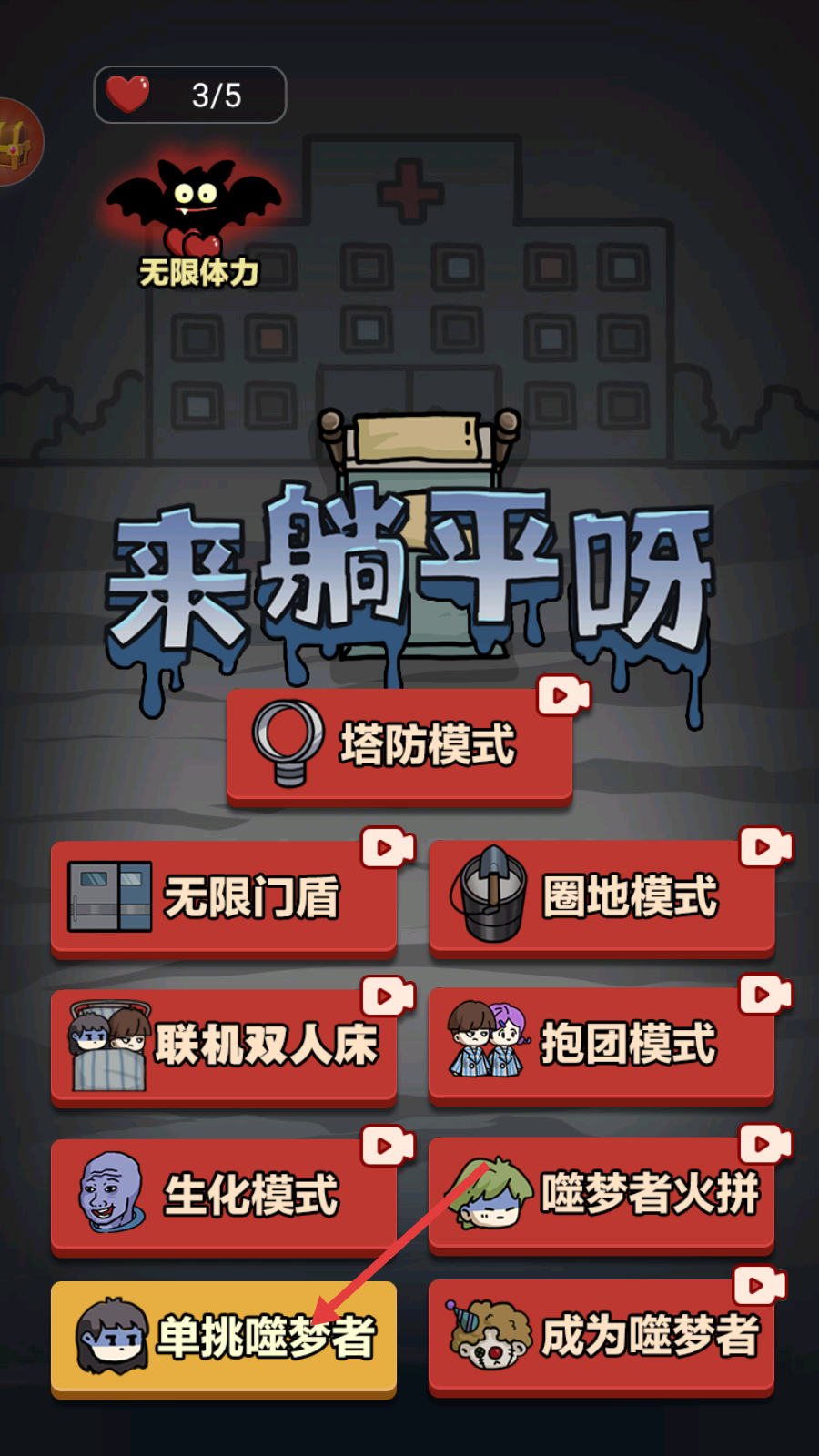Tap the 无限体力 bat icon
Viewport: 819px width, 1456px height.
point(195,218)
